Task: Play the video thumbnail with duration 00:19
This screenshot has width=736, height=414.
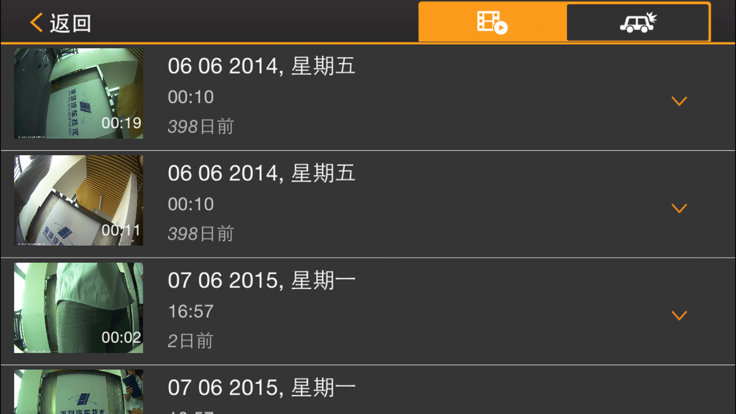Action: (x=79, y=94)
